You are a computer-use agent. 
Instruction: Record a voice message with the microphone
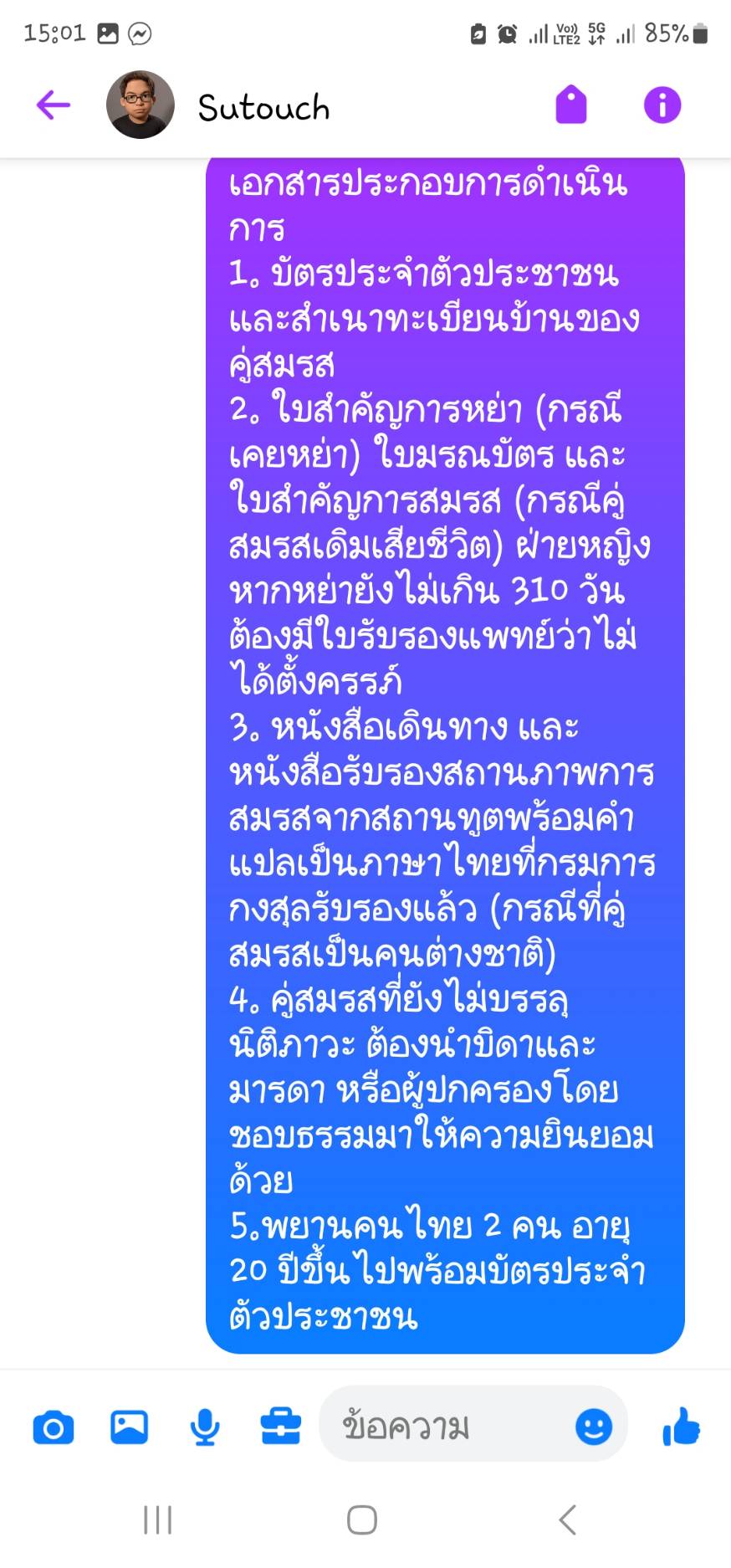point(205,1427)
